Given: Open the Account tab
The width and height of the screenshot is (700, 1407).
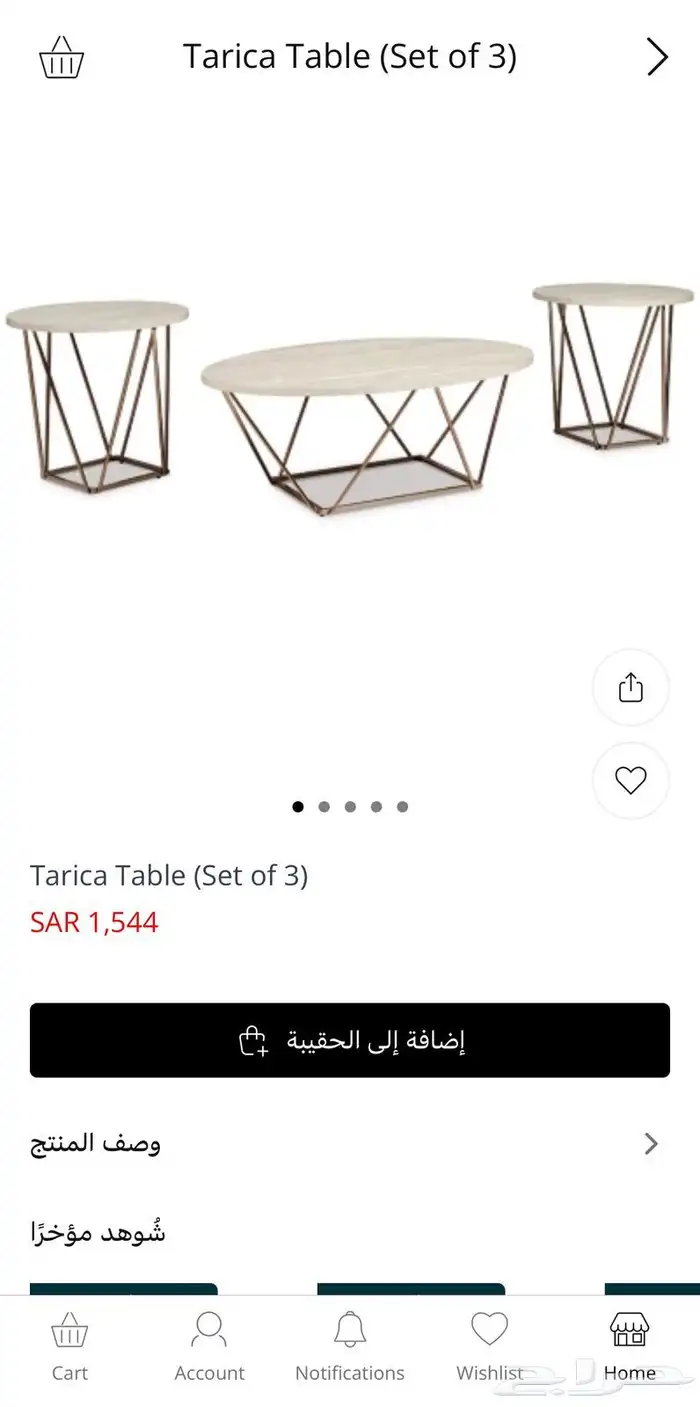Looking at the screenshot, I should click(210, 1346).
